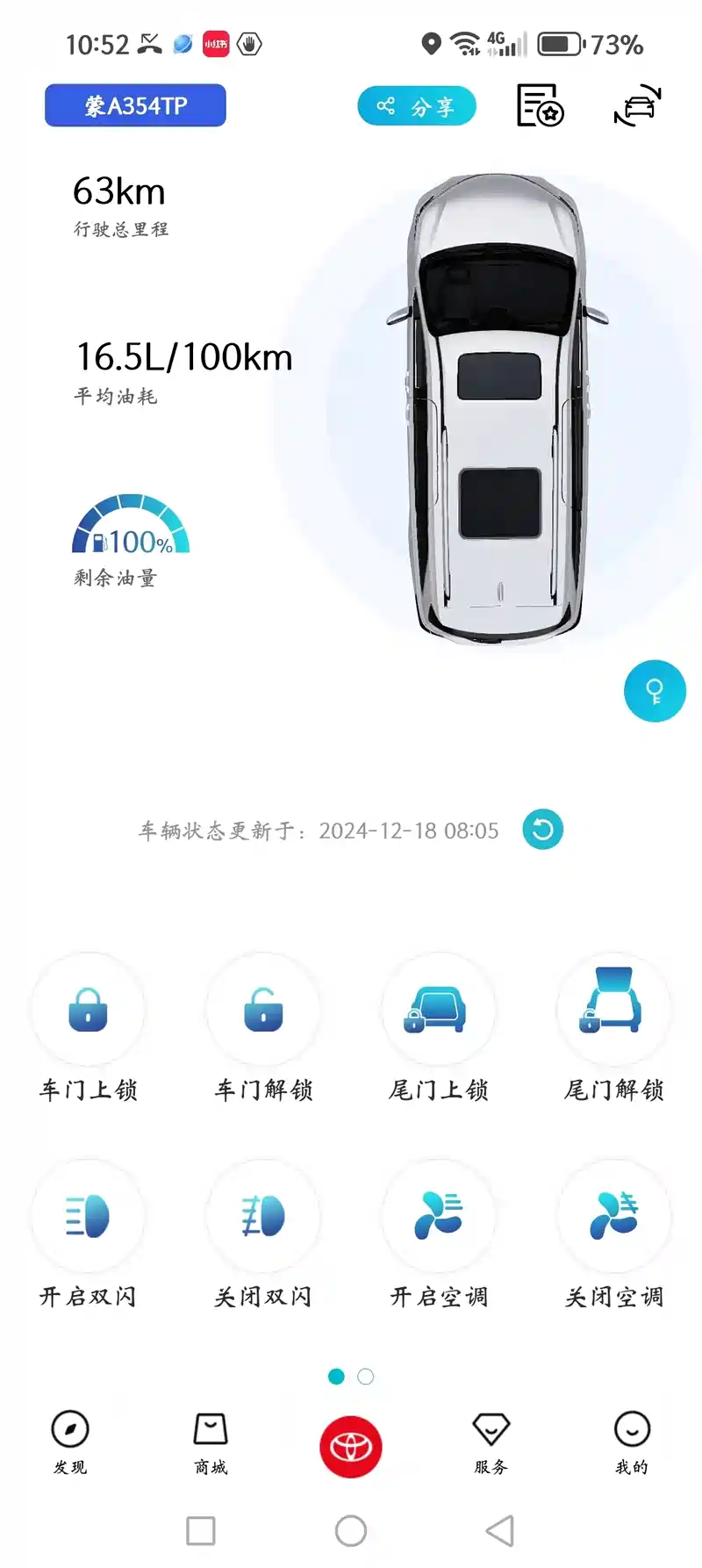The image size is (702, 1568).
Task: Open the document star icon in top bar
Action: click(x=539, y=105)
